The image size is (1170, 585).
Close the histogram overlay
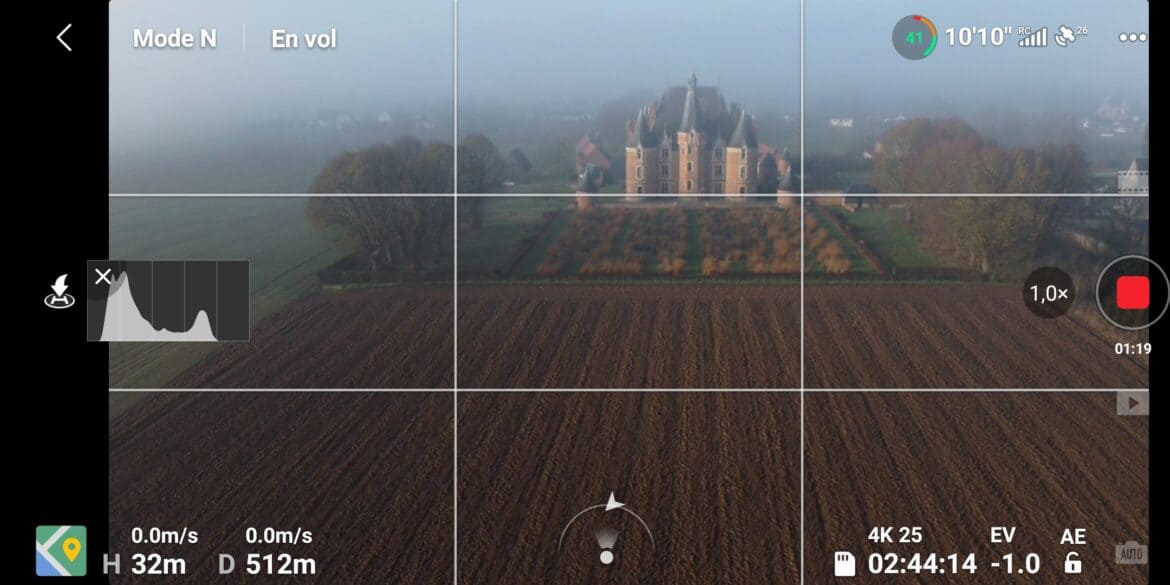click(103, 277)
